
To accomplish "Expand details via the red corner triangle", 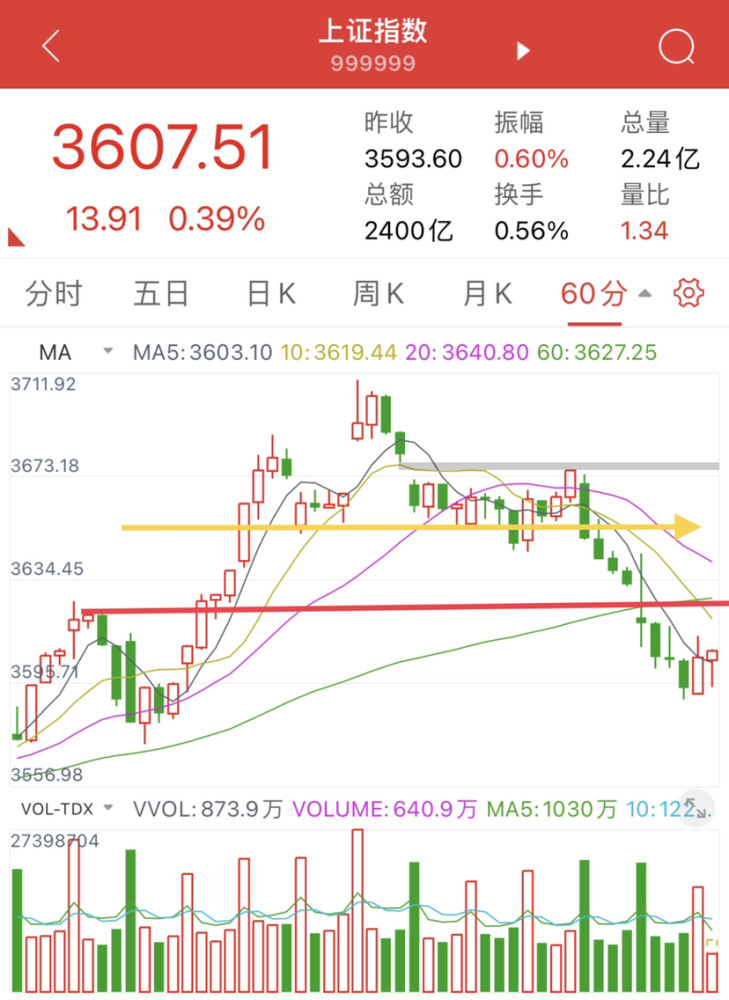I will (15, 237).
